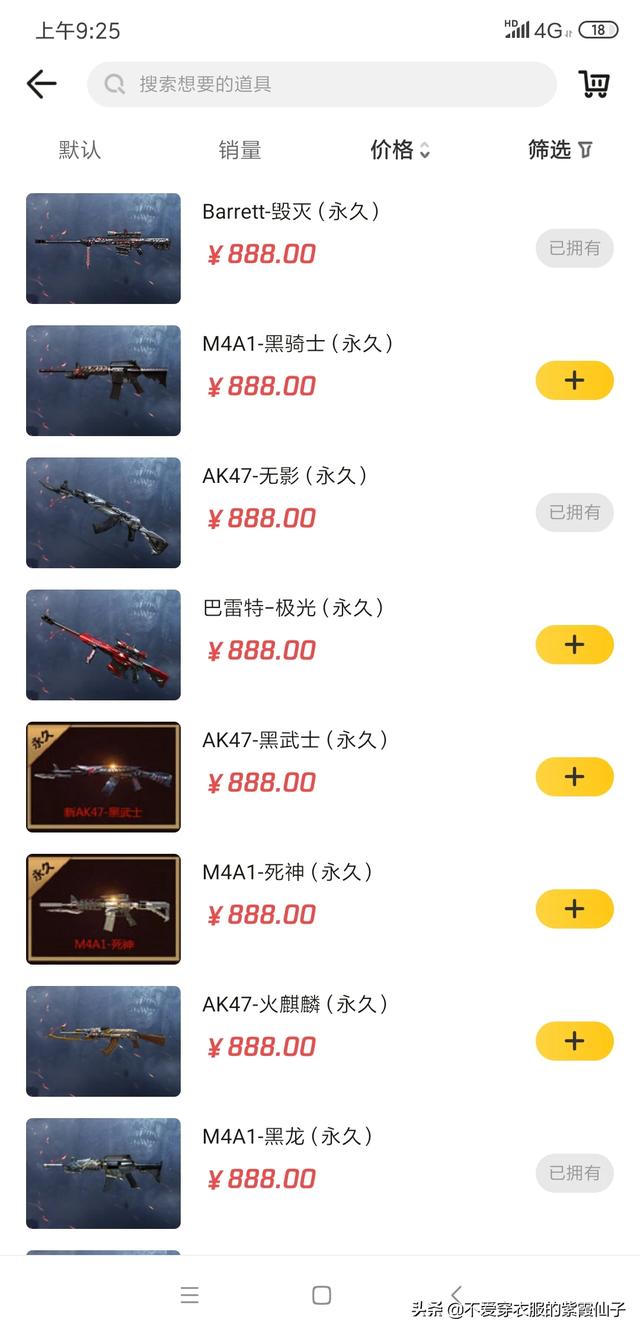Sort by 默认 (default)
Screen dimensions: 640x1332
(80, 150)
